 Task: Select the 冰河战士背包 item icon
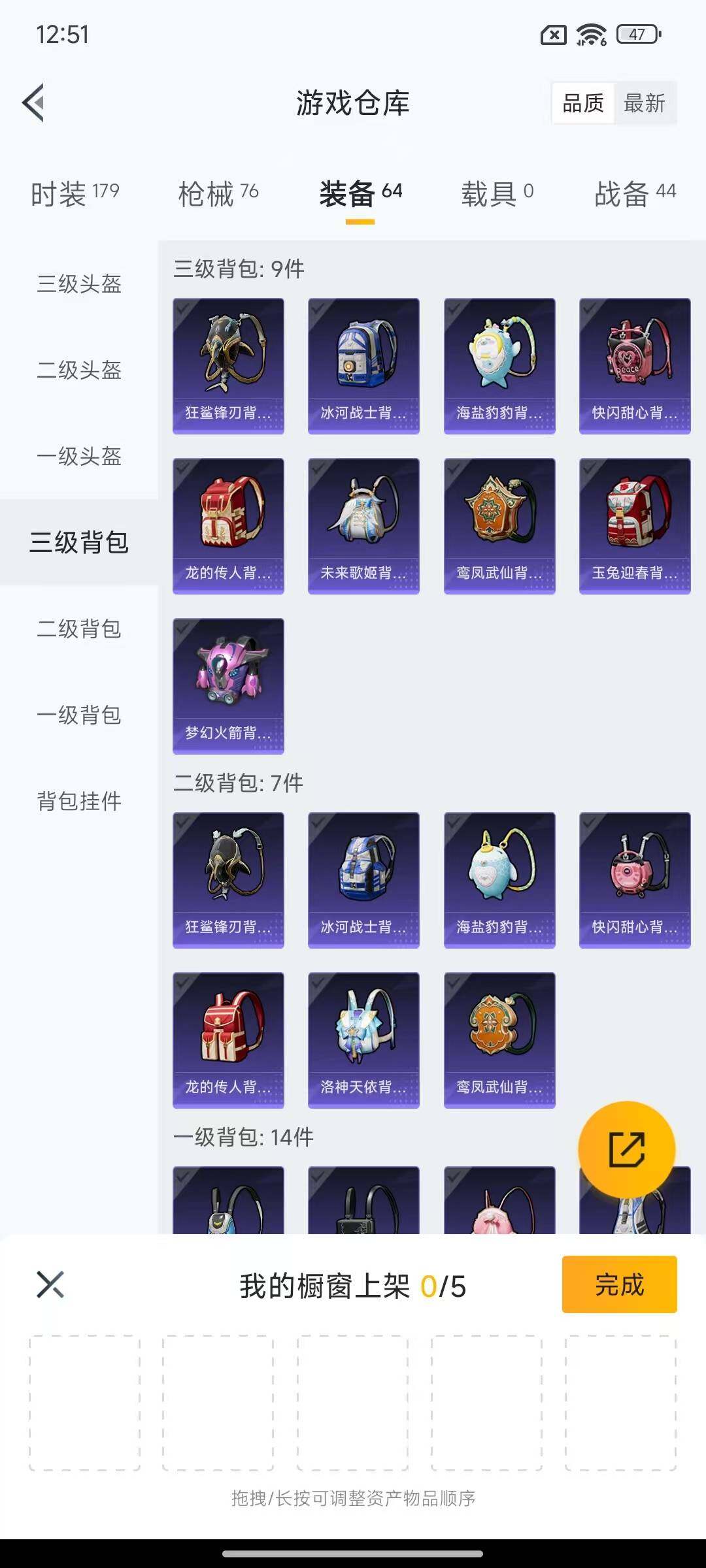click(x=363, y=364)
